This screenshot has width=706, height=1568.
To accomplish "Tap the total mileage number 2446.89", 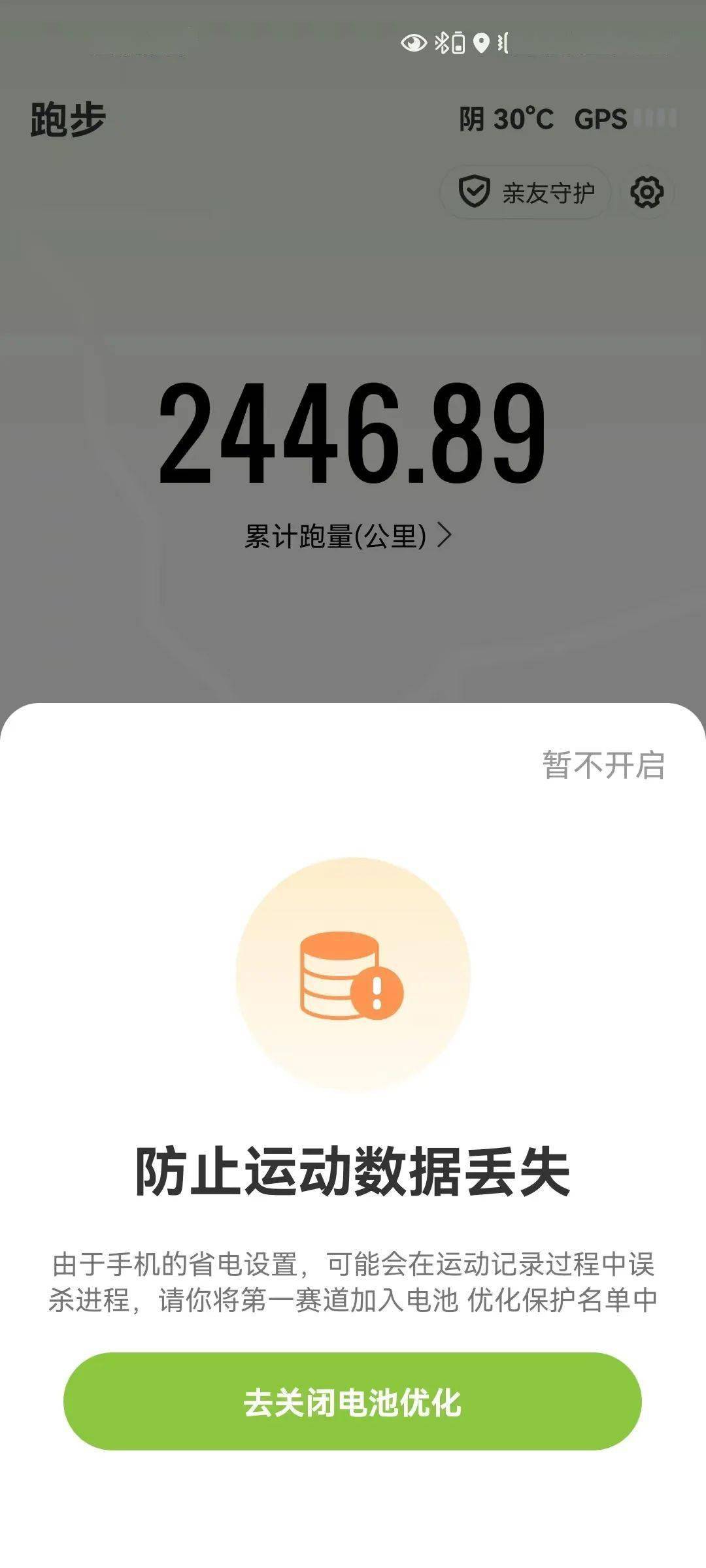I will (353, 431).
